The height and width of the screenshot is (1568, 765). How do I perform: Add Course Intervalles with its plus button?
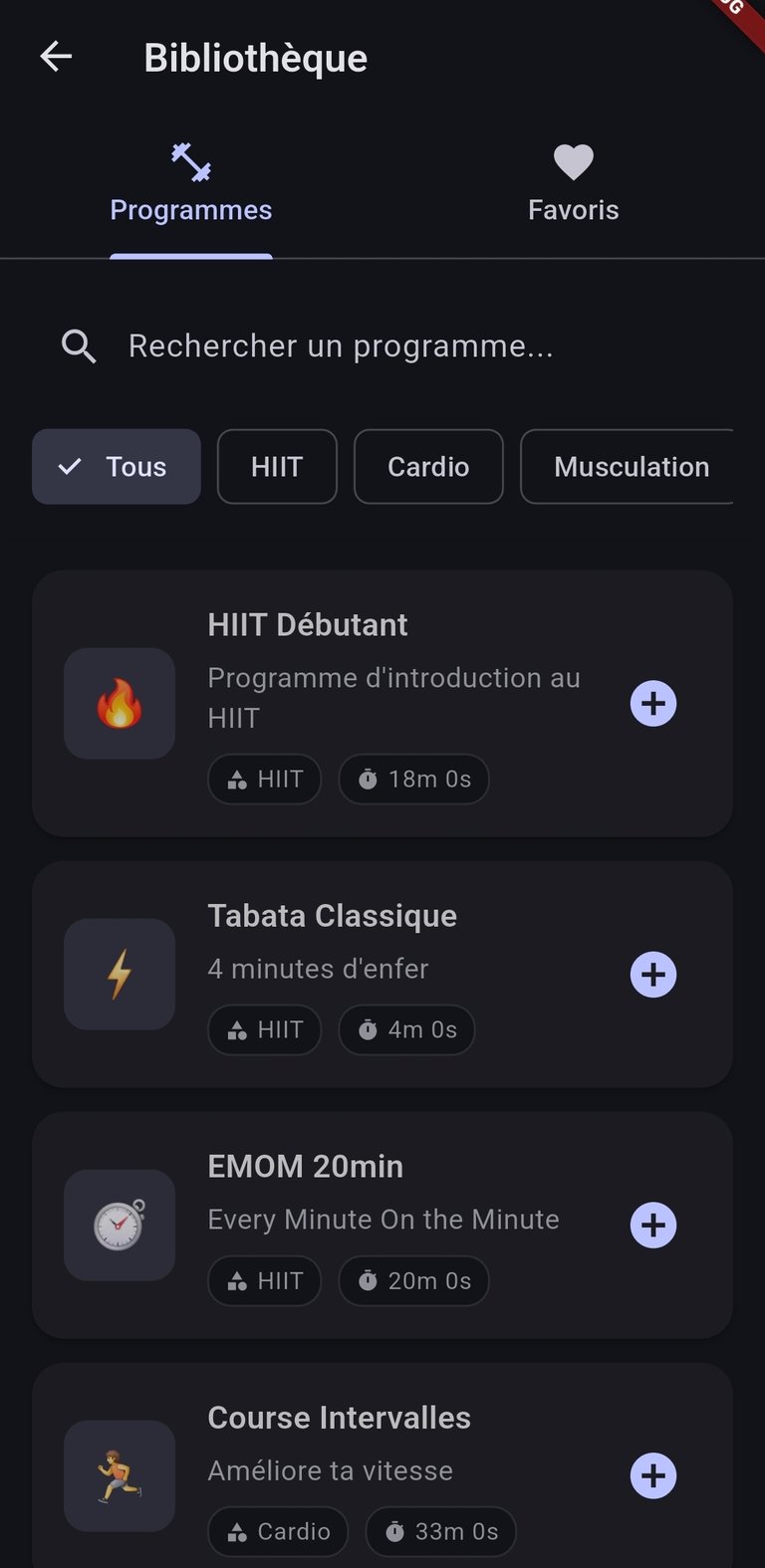[x=653, y=1476]
